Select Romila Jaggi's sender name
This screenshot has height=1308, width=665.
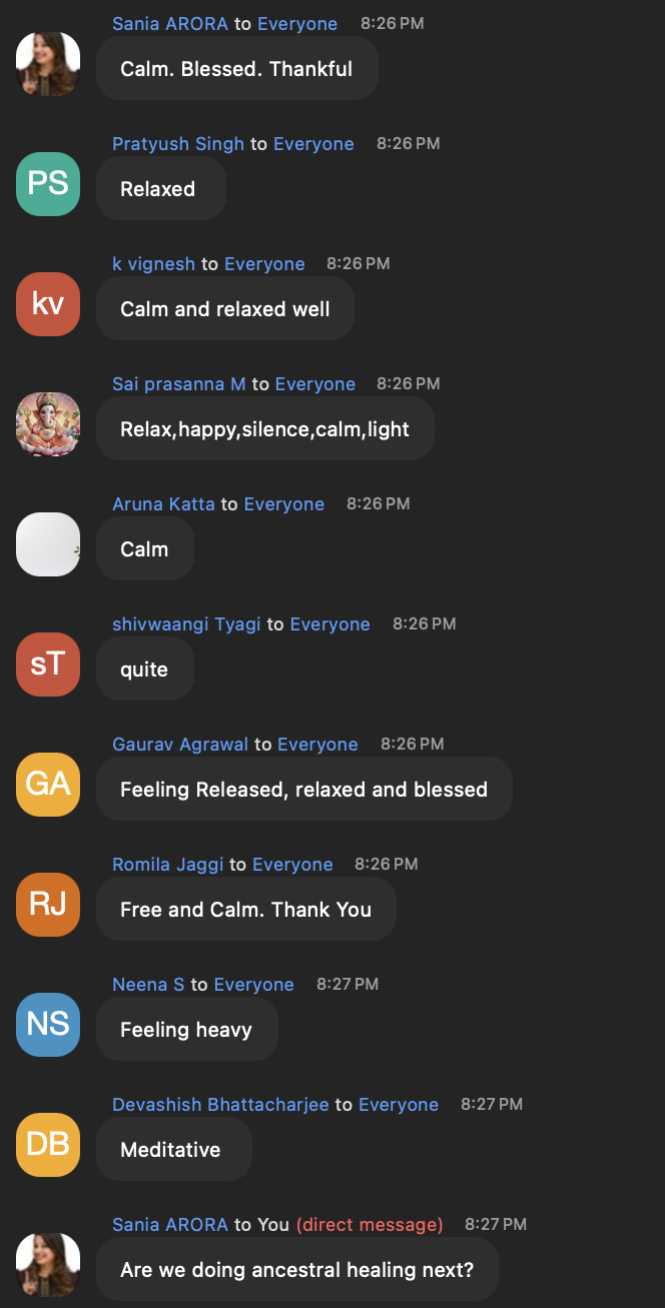tap(167, 864)
